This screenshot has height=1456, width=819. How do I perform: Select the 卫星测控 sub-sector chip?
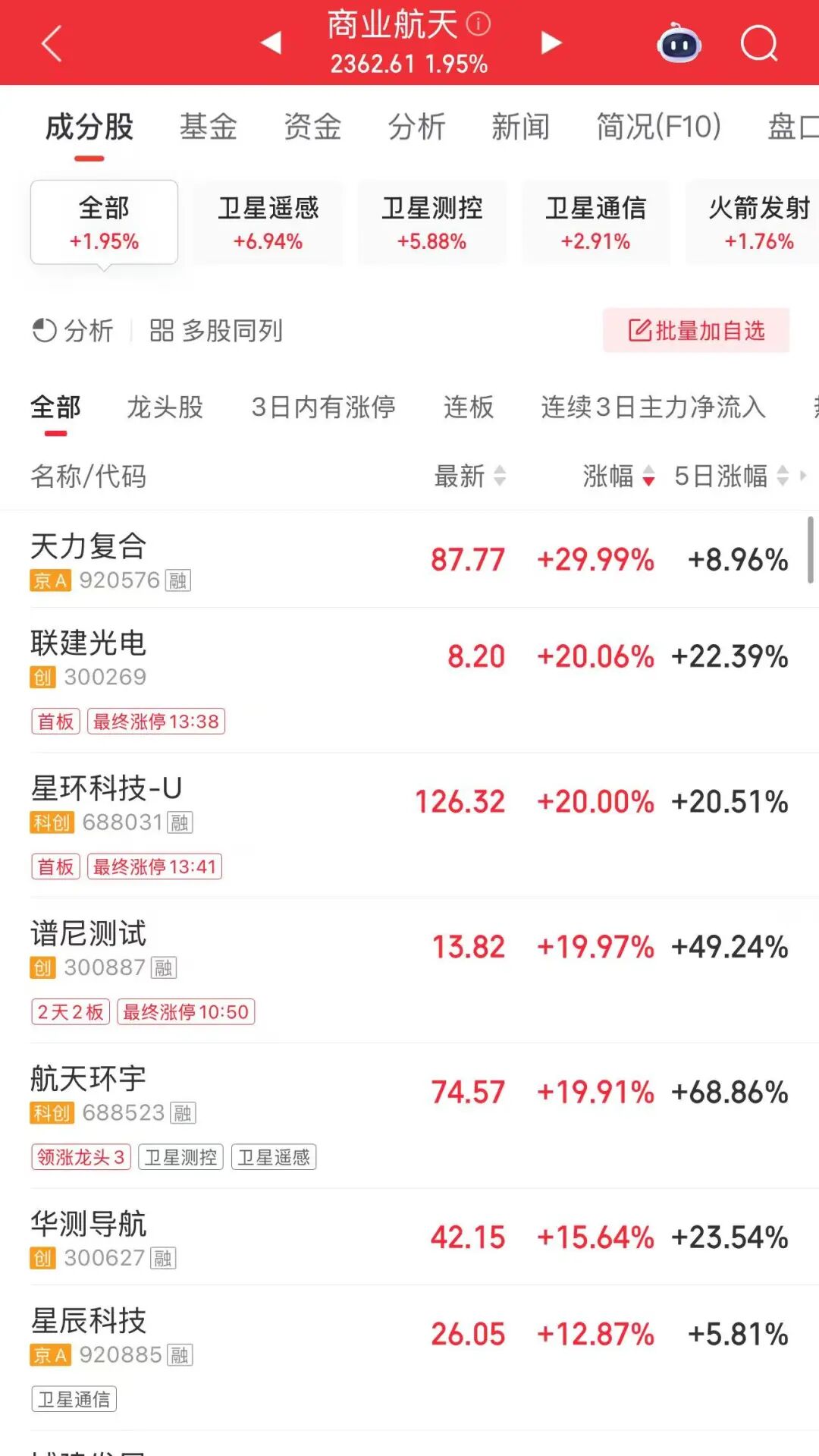tap(432, 222)
